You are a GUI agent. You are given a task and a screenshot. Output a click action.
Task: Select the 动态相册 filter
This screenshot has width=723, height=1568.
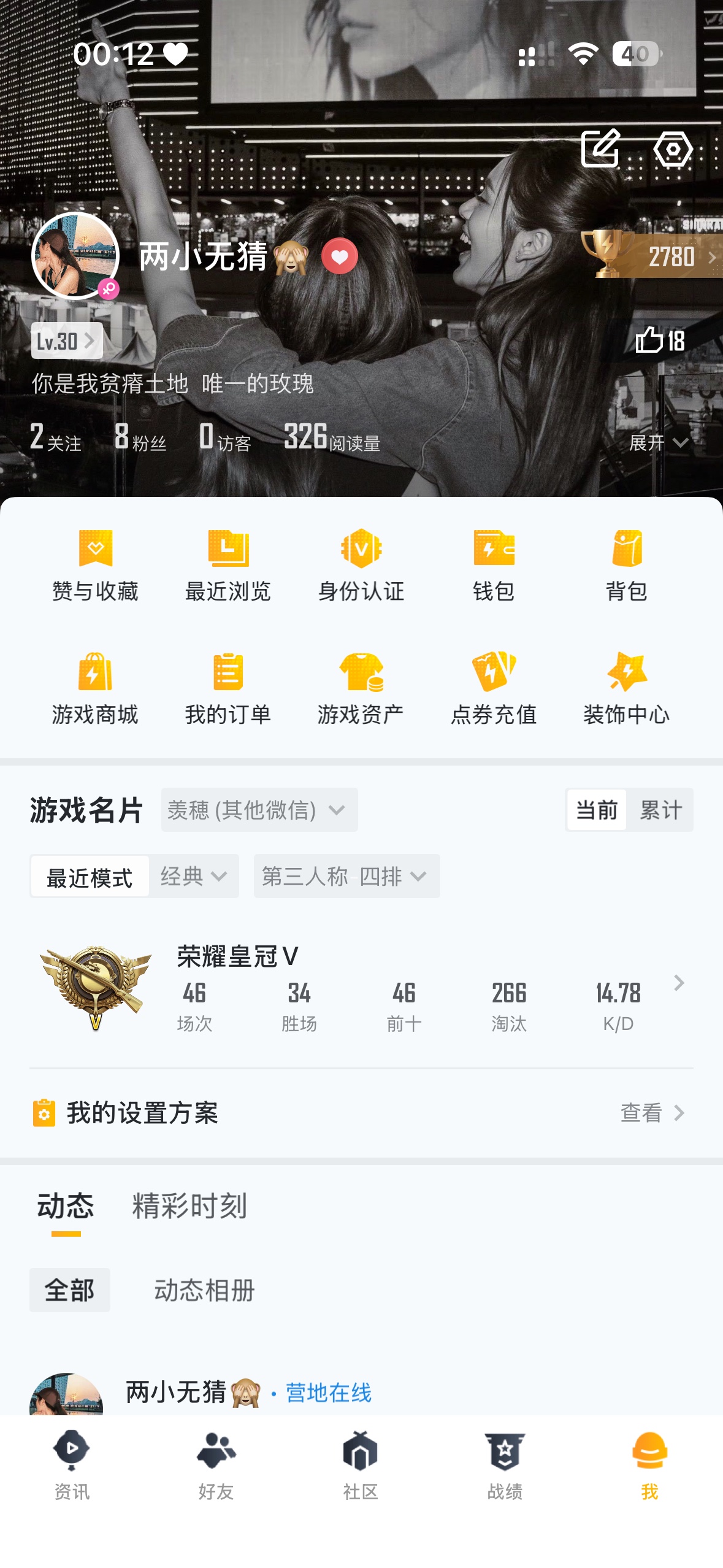[204, 1290]
